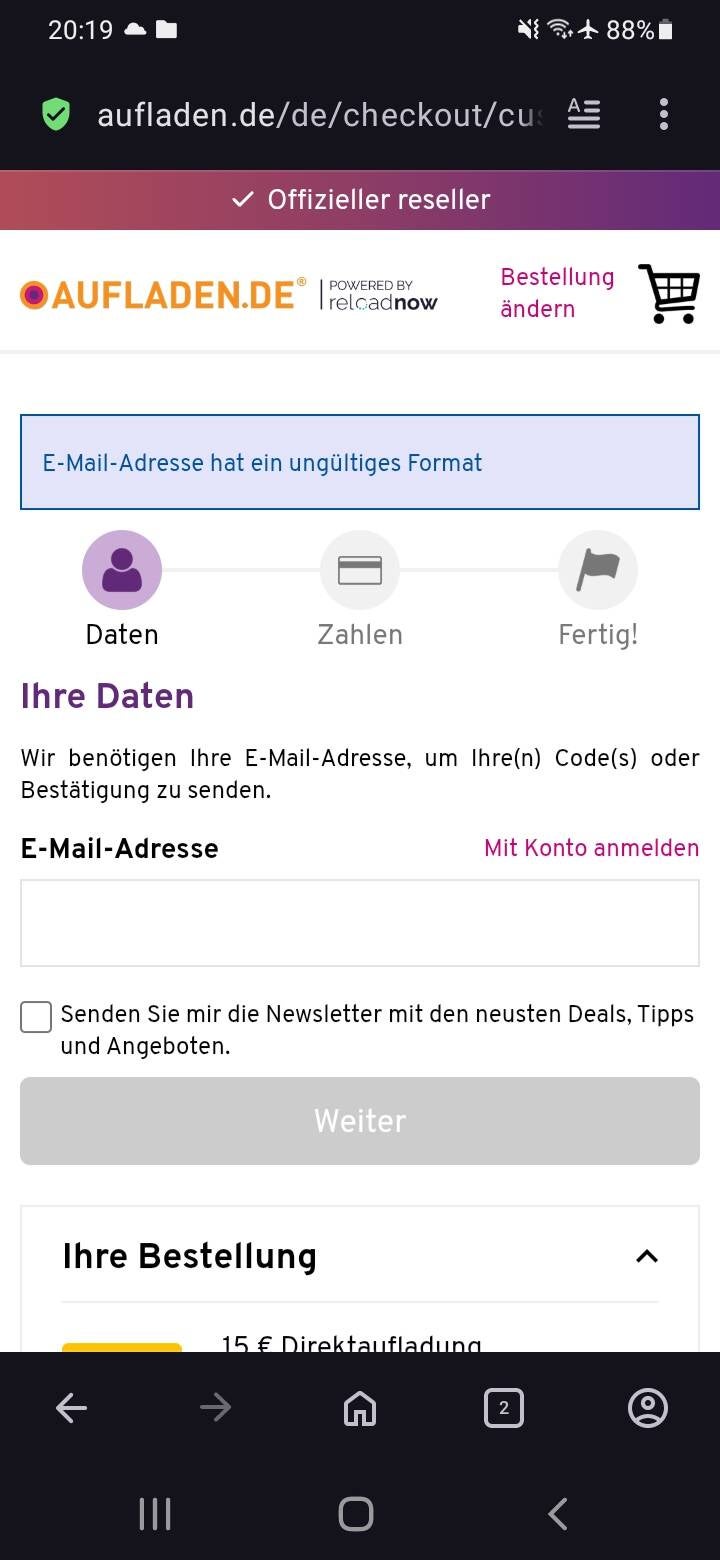The image size is (720, 1560).
Task: Open the shopping cart icon
Action: 668,294
